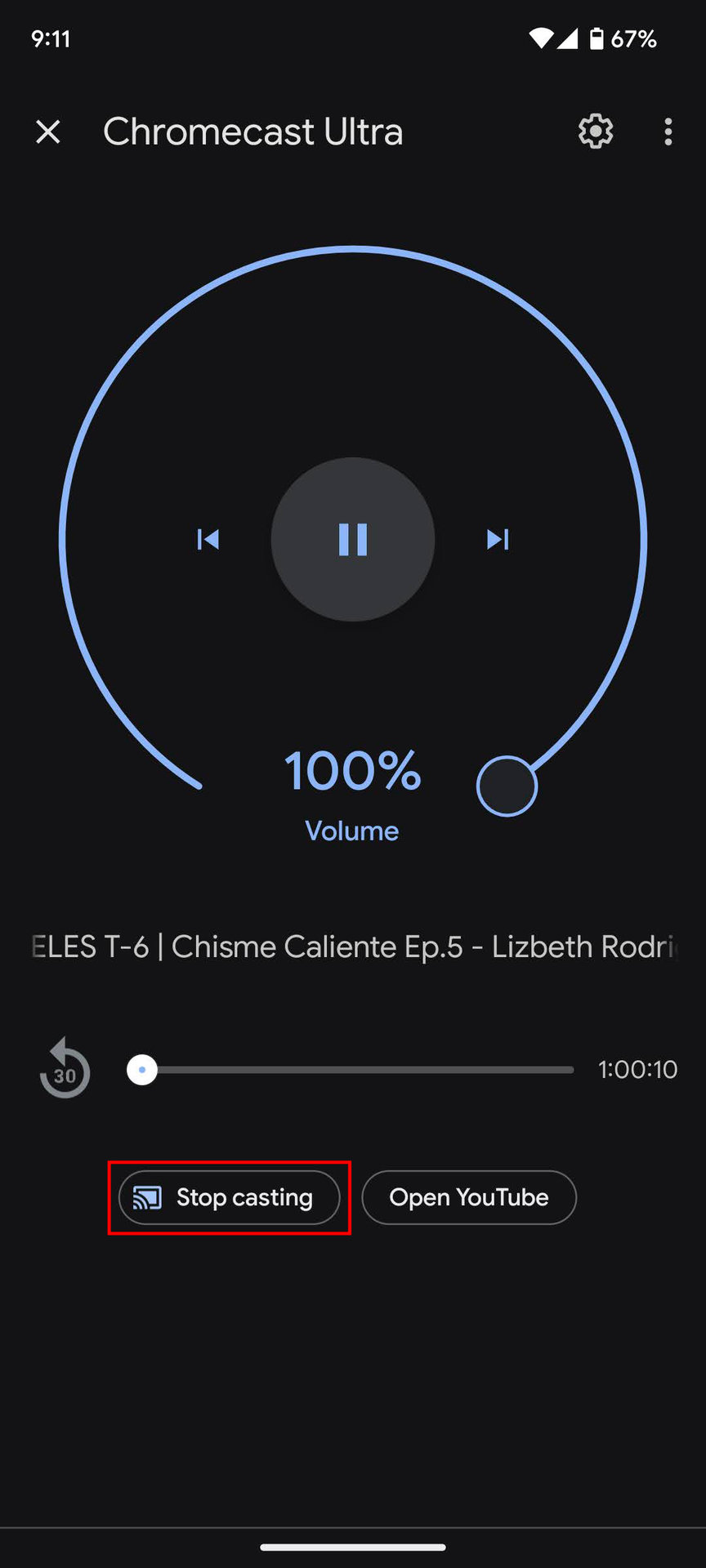Rewind playback by 30 seconds
706x1568 pixels.
pyautogui.click(x=65, y=1069)
